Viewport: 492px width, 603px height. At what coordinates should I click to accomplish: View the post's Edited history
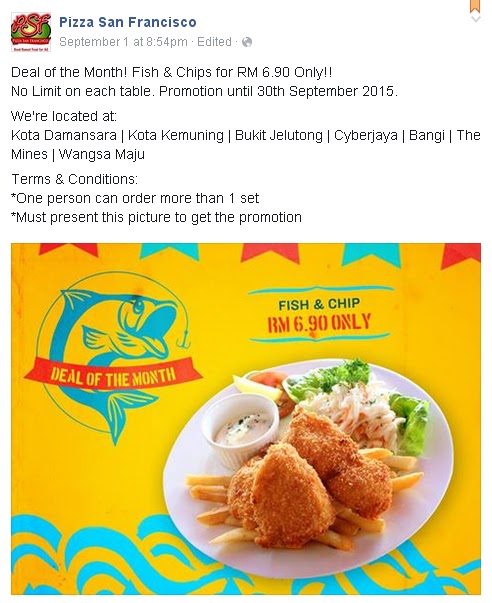point(214,42)
